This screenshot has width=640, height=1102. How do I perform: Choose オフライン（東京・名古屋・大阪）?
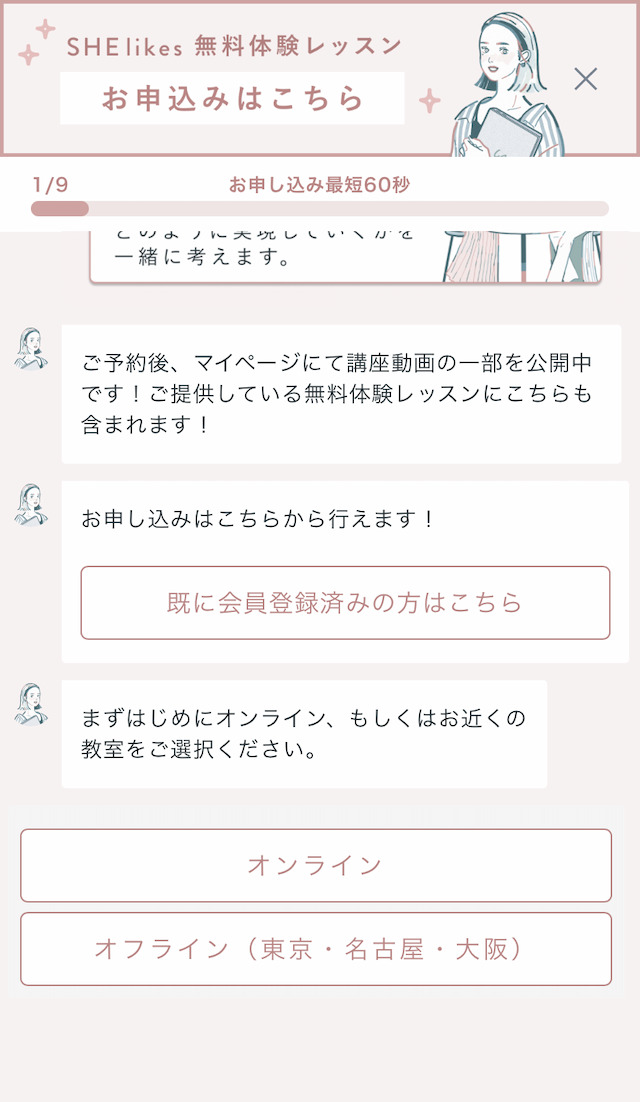coord(316,949)
